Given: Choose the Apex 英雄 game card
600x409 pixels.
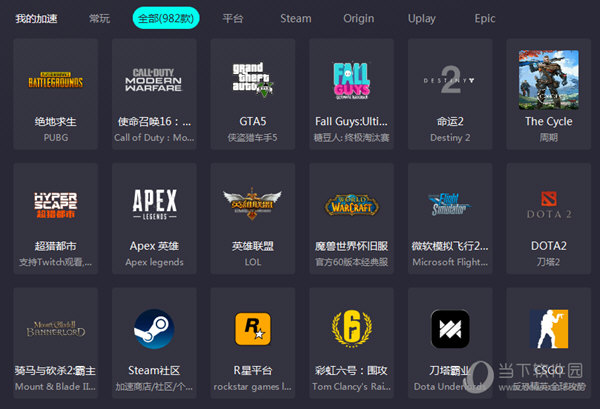Looking at the screenshot, I should pyautogui.click(x=154, y=218).
